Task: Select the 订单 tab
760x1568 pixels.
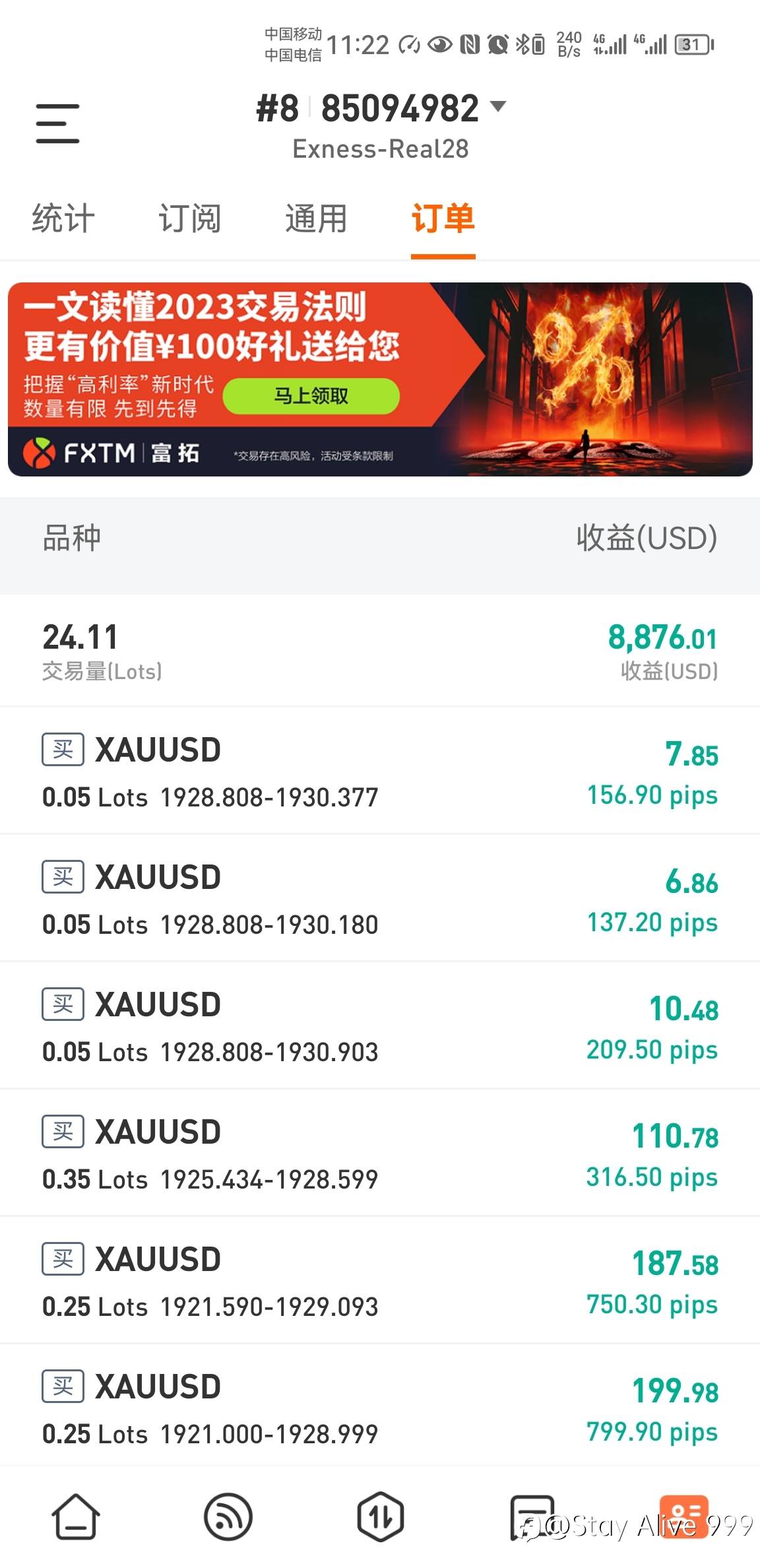Action: click(x=443, y=218)
